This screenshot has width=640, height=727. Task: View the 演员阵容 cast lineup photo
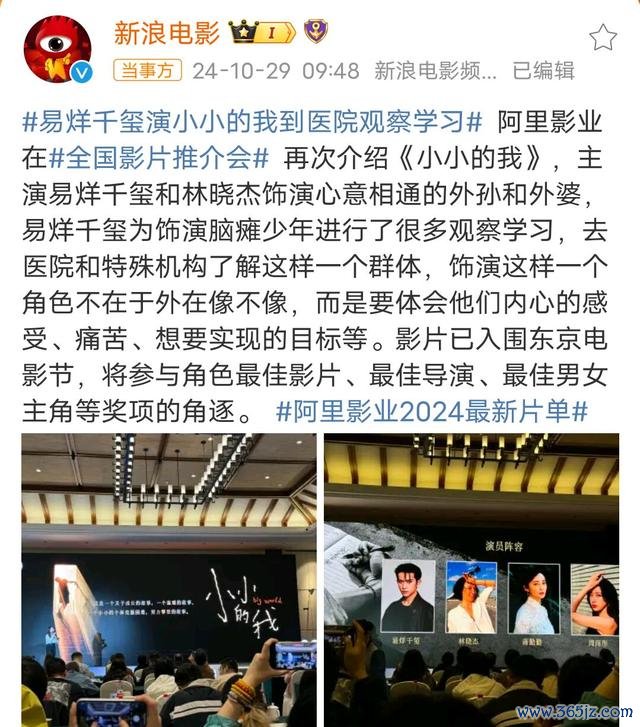tap(471, 580)
